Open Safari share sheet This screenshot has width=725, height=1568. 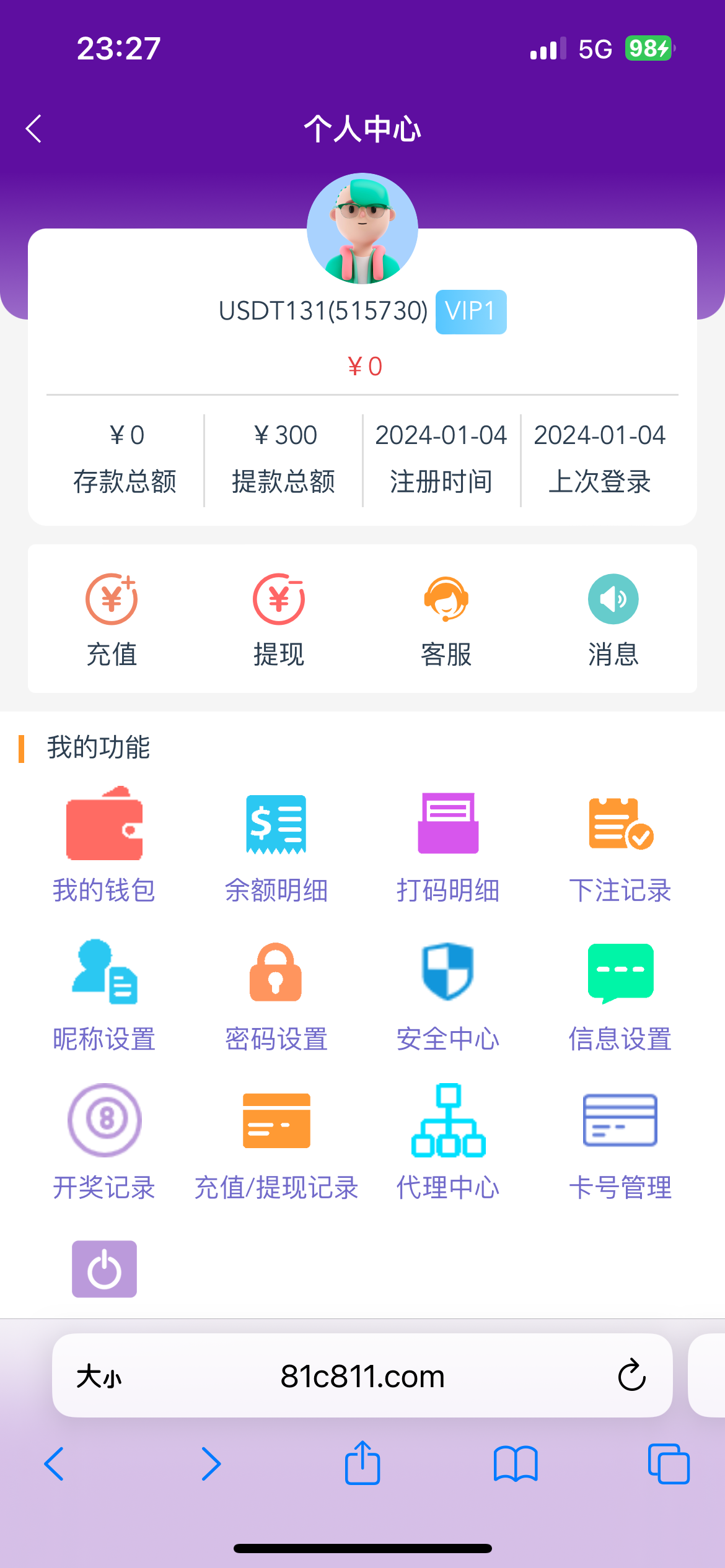(362, 1463)
